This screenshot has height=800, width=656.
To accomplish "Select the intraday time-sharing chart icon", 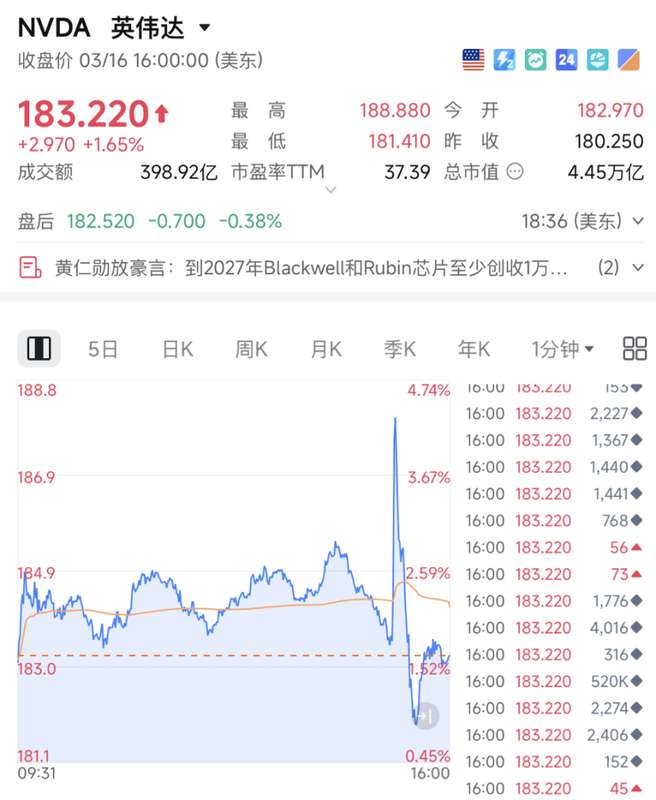I will 39,348.
